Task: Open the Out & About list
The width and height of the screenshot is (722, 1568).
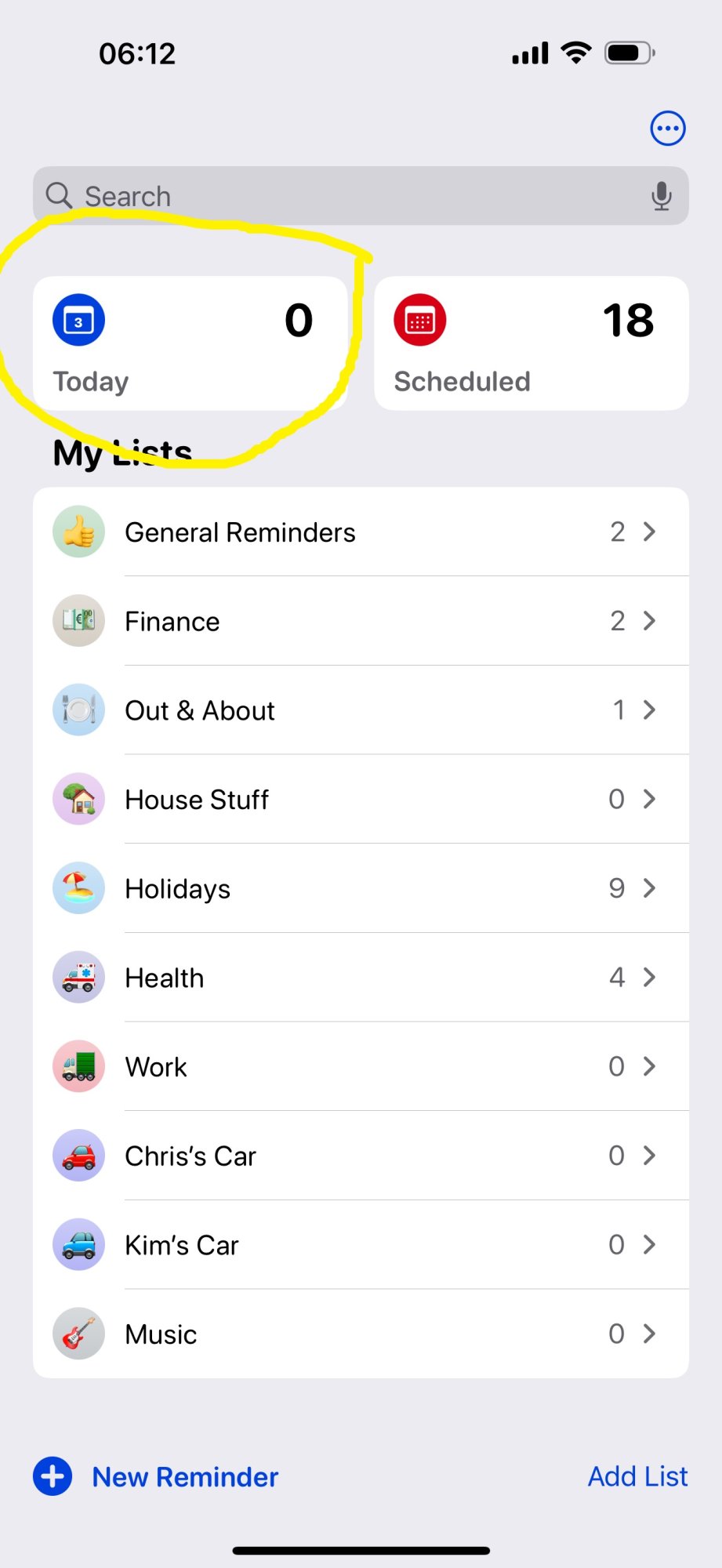Action: click(x=361, y=710)
